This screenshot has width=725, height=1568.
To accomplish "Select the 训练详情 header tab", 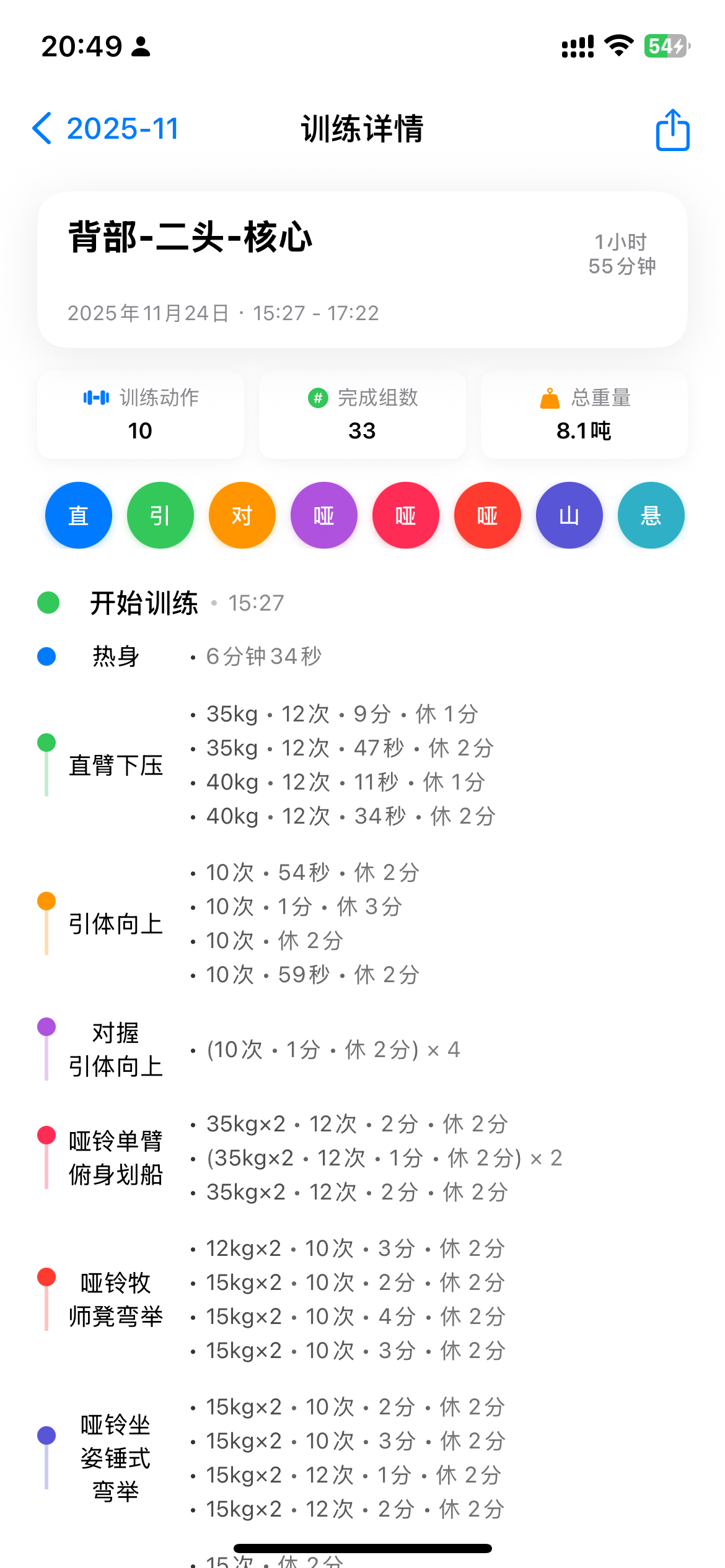I will (362, 129).
